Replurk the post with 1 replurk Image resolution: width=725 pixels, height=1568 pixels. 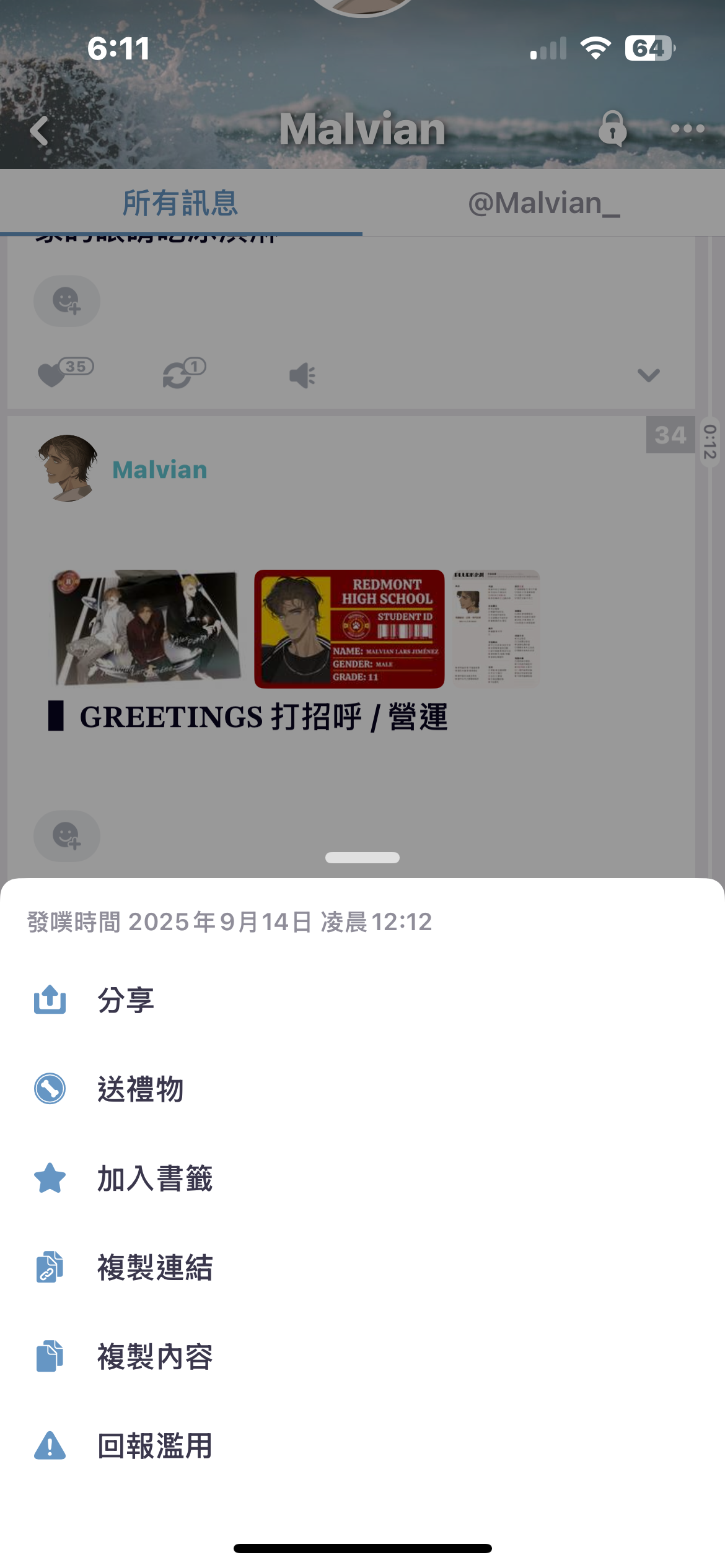coord(178,375)
